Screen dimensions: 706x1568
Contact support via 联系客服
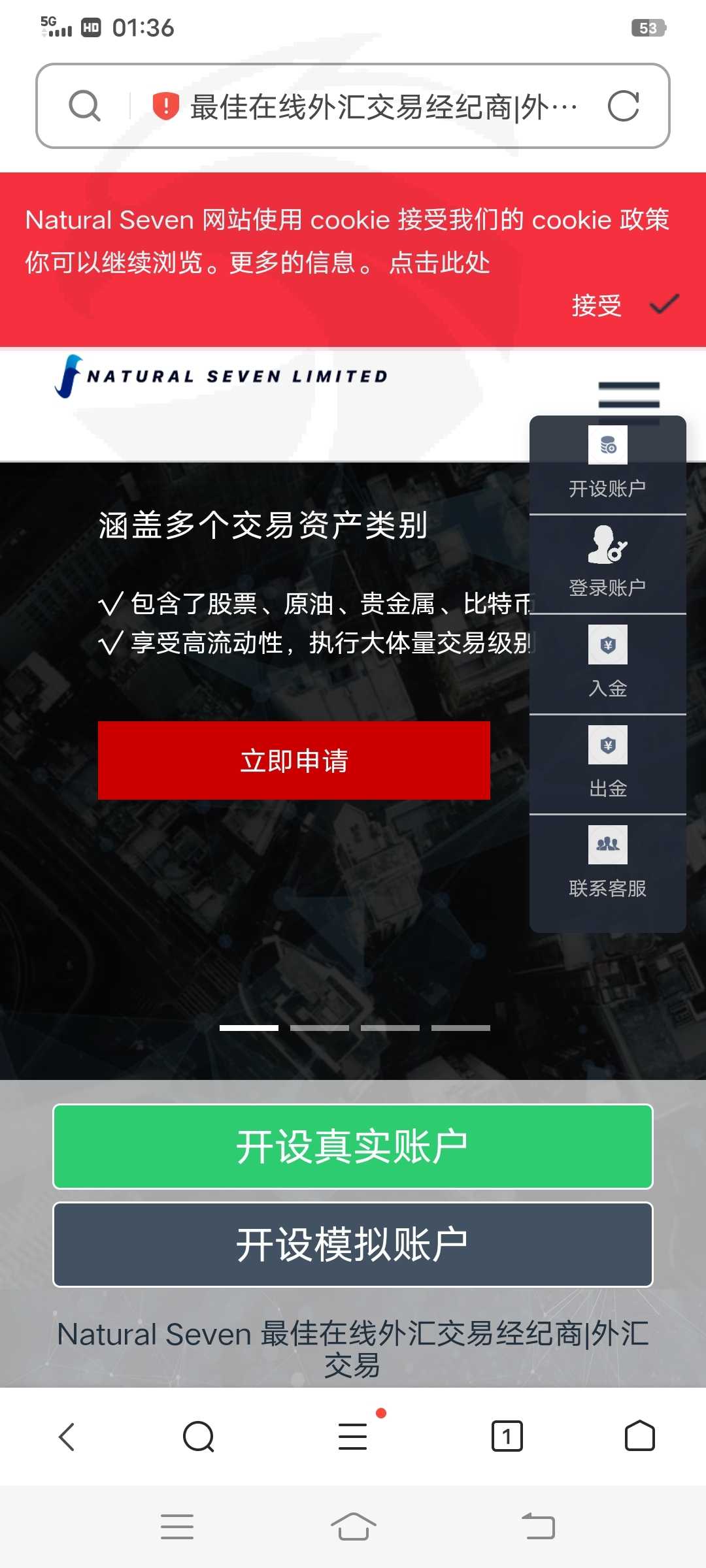(607, 864)
